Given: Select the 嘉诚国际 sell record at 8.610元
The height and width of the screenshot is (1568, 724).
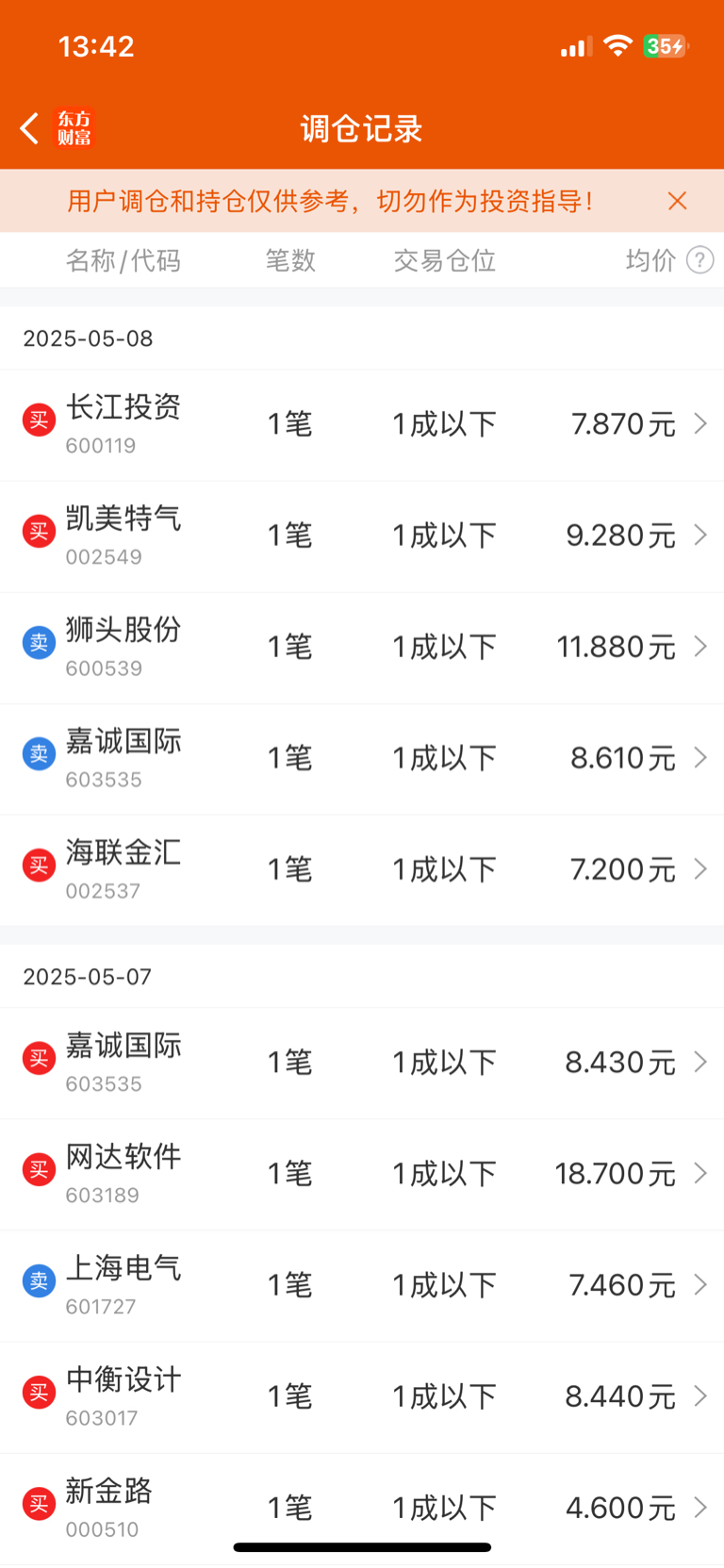Looking at the screenshot, I should [x=362, y=759].
